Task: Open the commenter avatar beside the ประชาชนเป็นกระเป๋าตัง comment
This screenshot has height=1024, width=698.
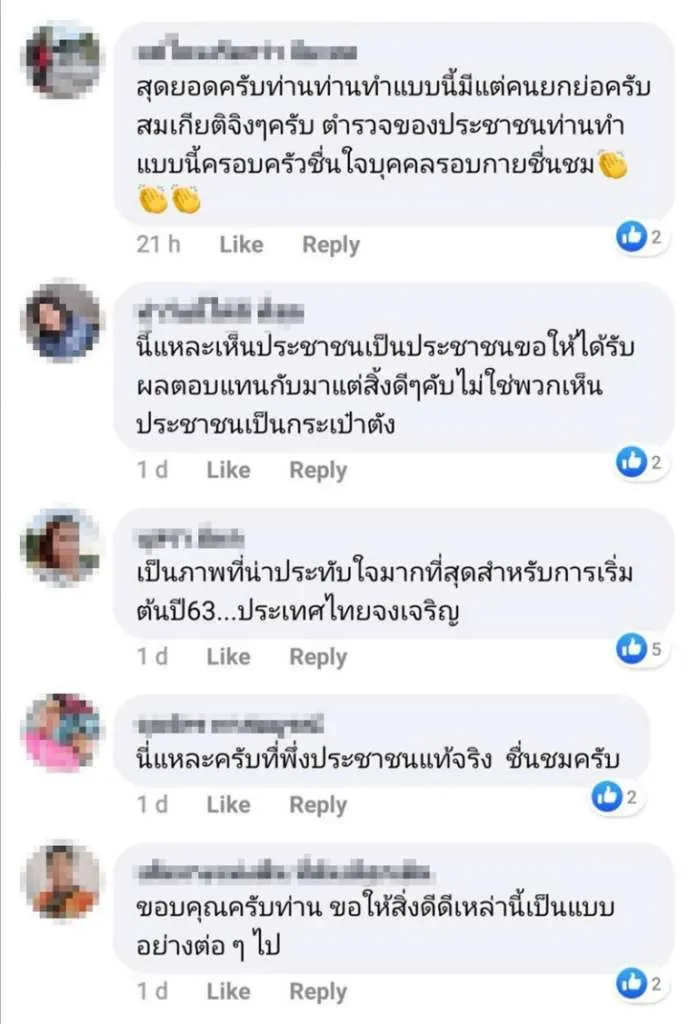Action: 61,320
